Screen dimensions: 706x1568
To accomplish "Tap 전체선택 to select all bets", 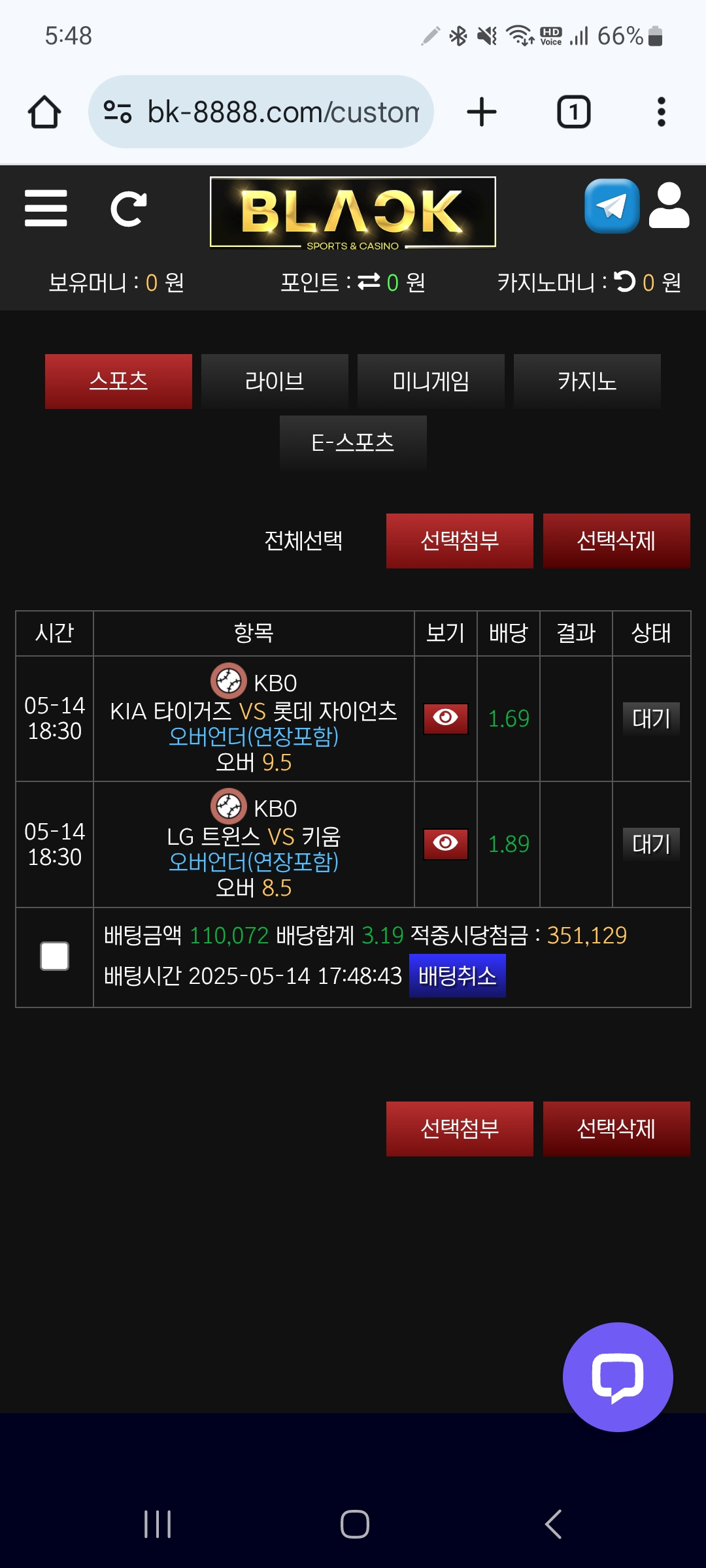I will click(x=303, y=541).
